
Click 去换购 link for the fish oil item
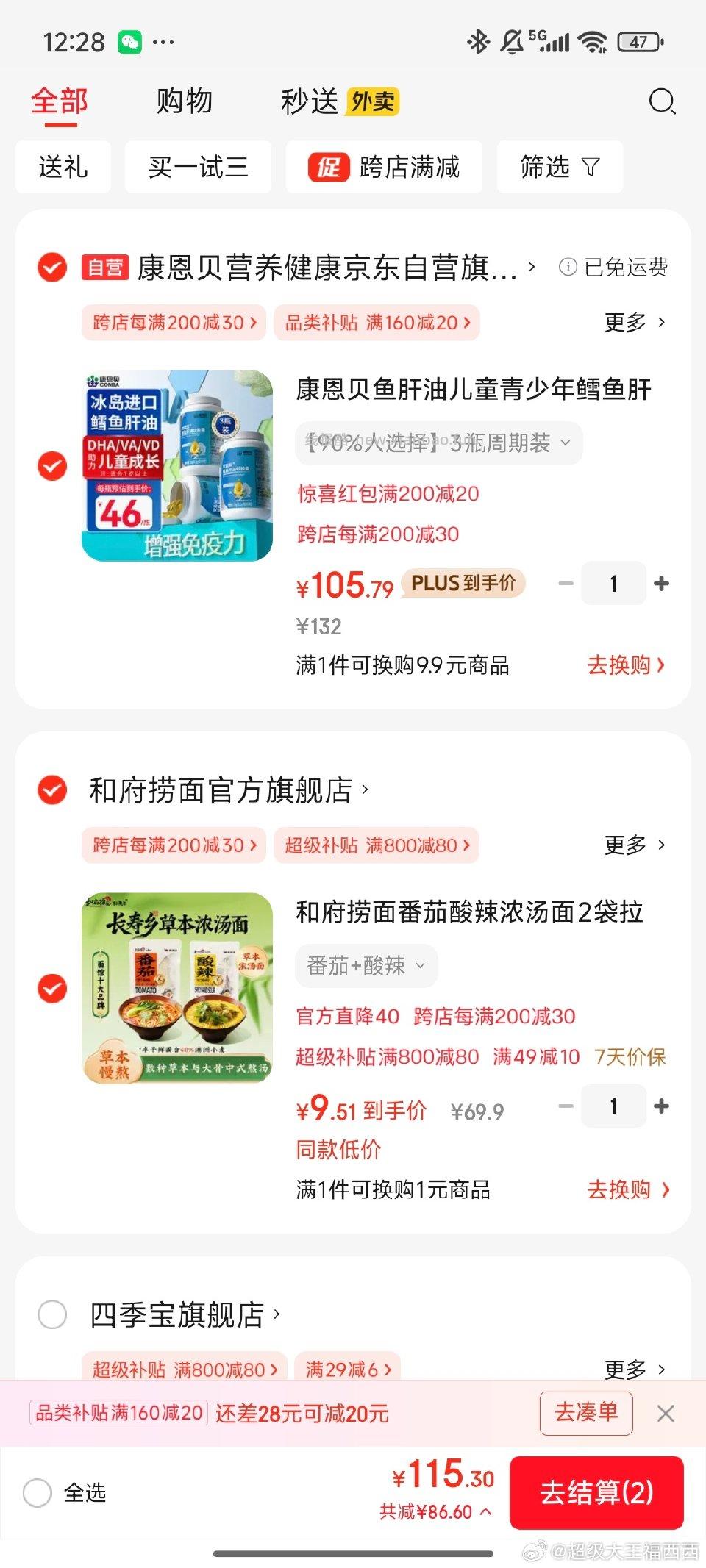pos(624,665)
